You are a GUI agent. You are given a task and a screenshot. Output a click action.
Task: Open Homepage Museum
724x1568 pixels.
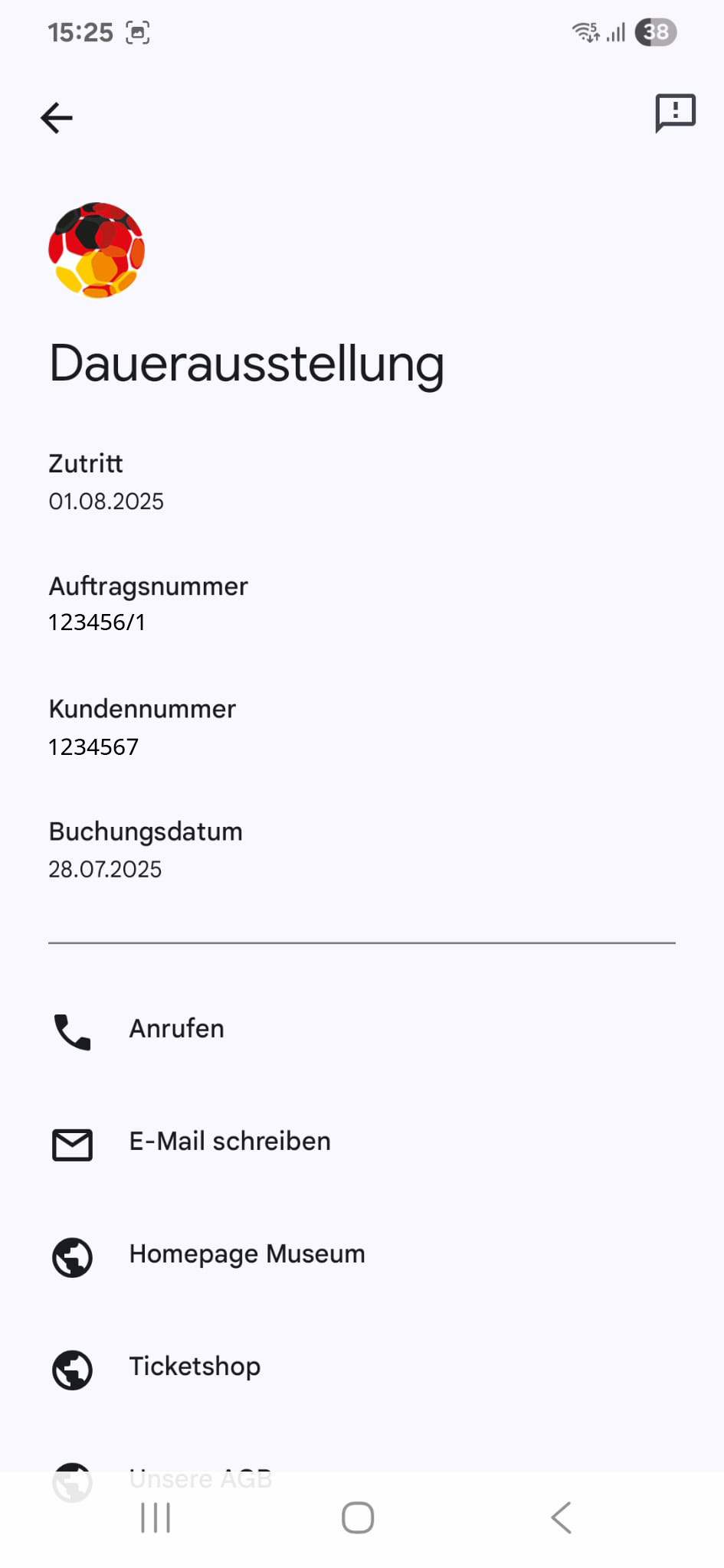(246, 1254)
